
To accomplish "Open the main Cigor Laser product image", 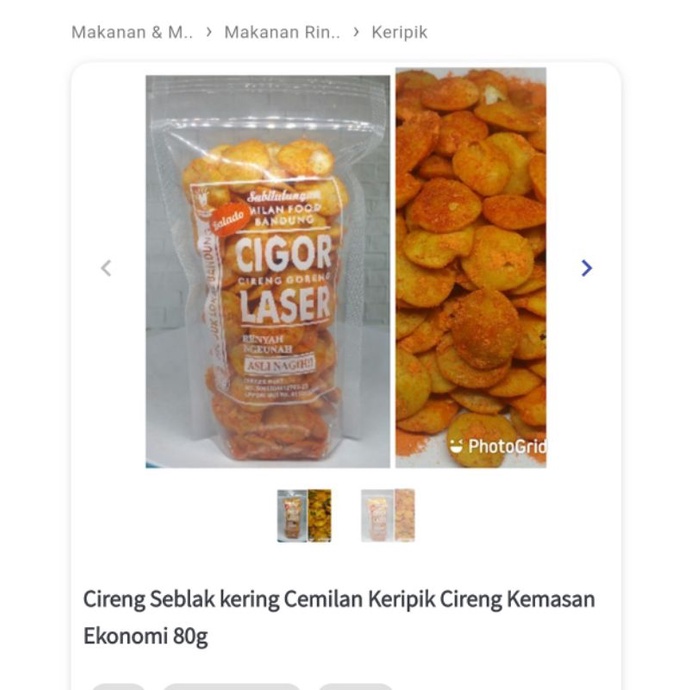I will [x=346, y=268].
